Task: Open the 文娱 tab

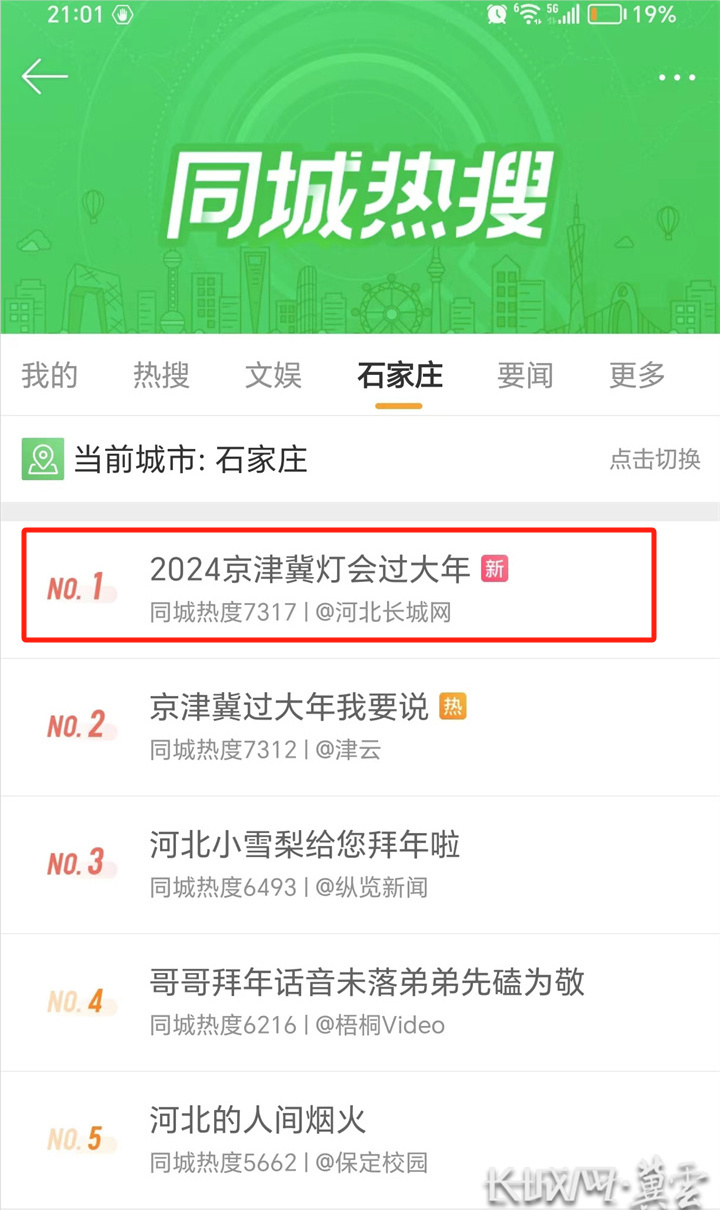Action: tap(273, 375)
